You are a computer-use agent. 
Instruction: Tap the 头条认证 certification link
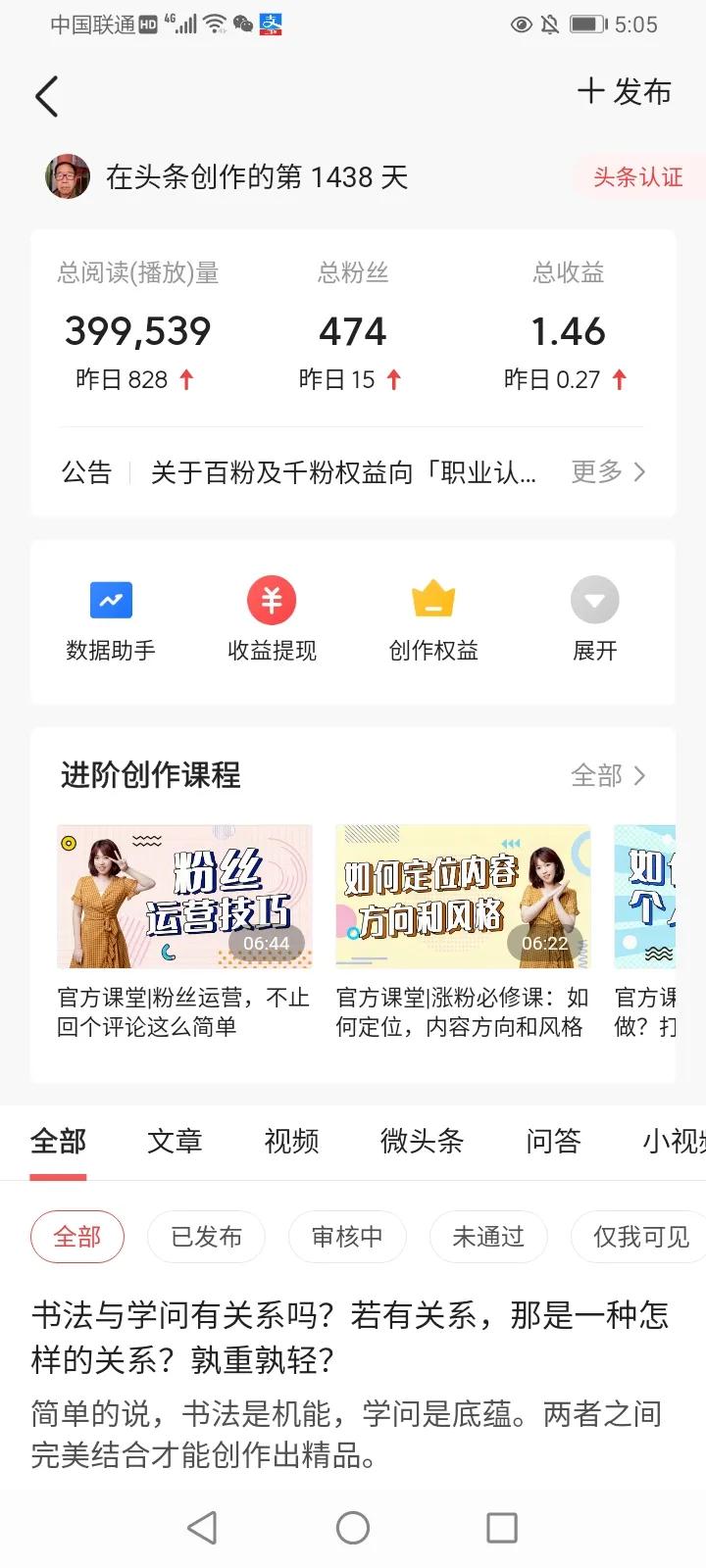[638, 176]
